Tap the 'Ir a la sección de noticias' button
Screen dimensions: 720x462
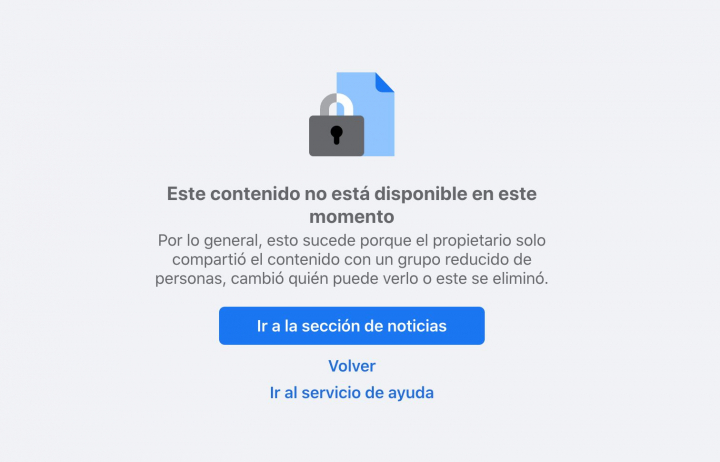coord(351,326)
